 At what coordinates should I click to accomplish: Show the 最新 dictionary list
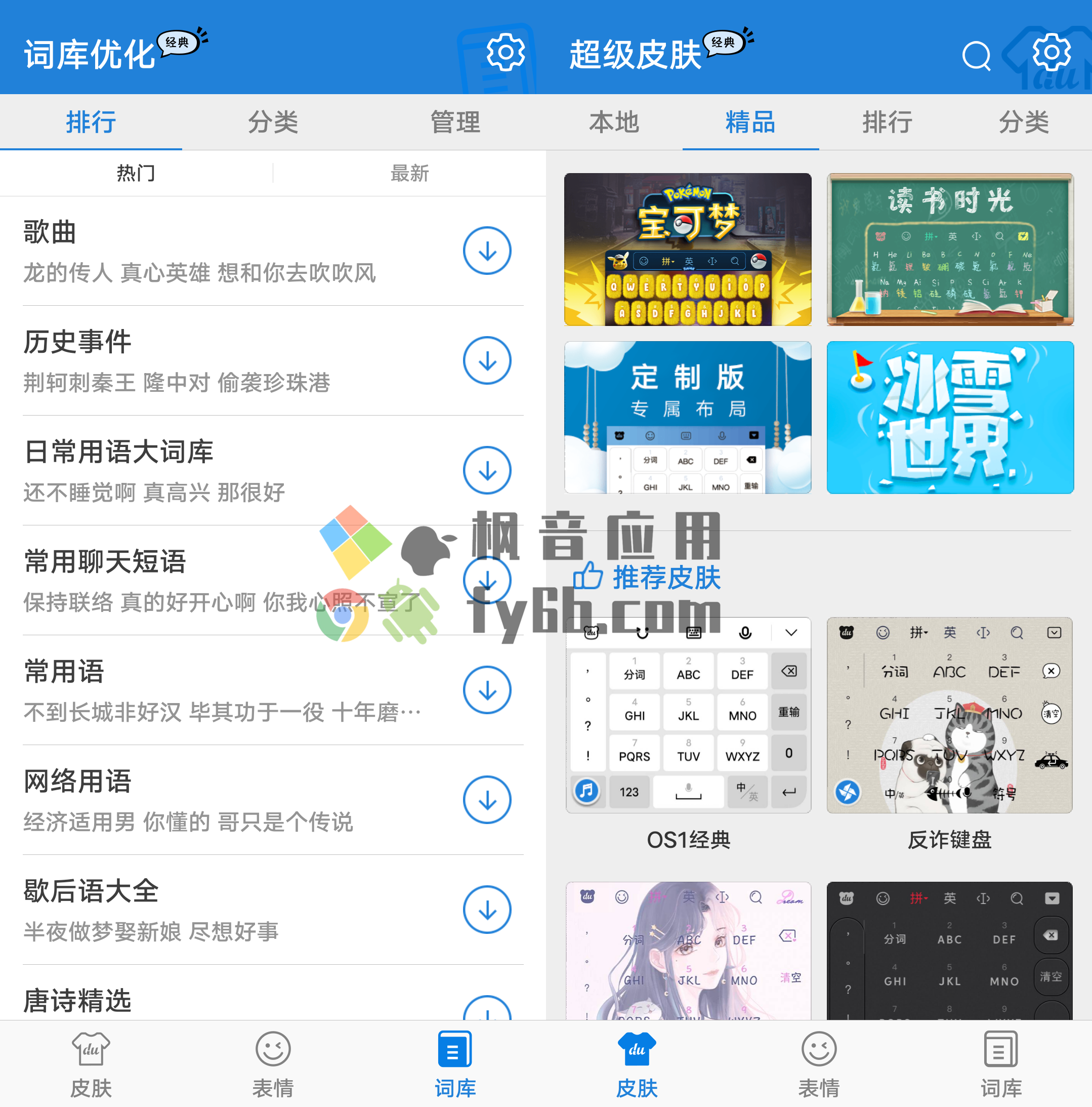click(409, 173)
